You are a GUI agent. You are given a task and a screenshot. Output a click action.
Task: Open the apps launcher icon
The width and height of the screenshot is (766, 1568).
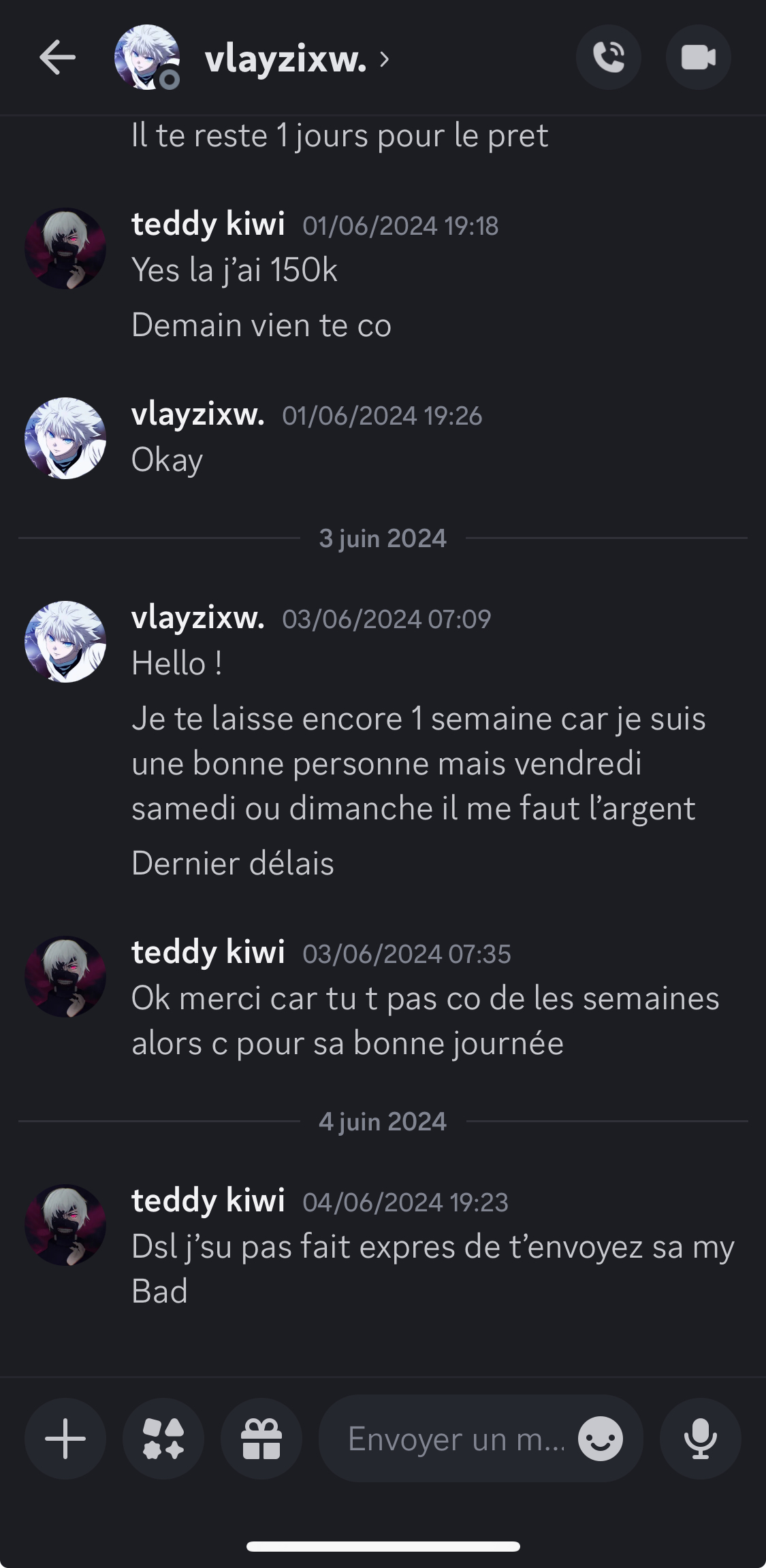[163, 1438]
